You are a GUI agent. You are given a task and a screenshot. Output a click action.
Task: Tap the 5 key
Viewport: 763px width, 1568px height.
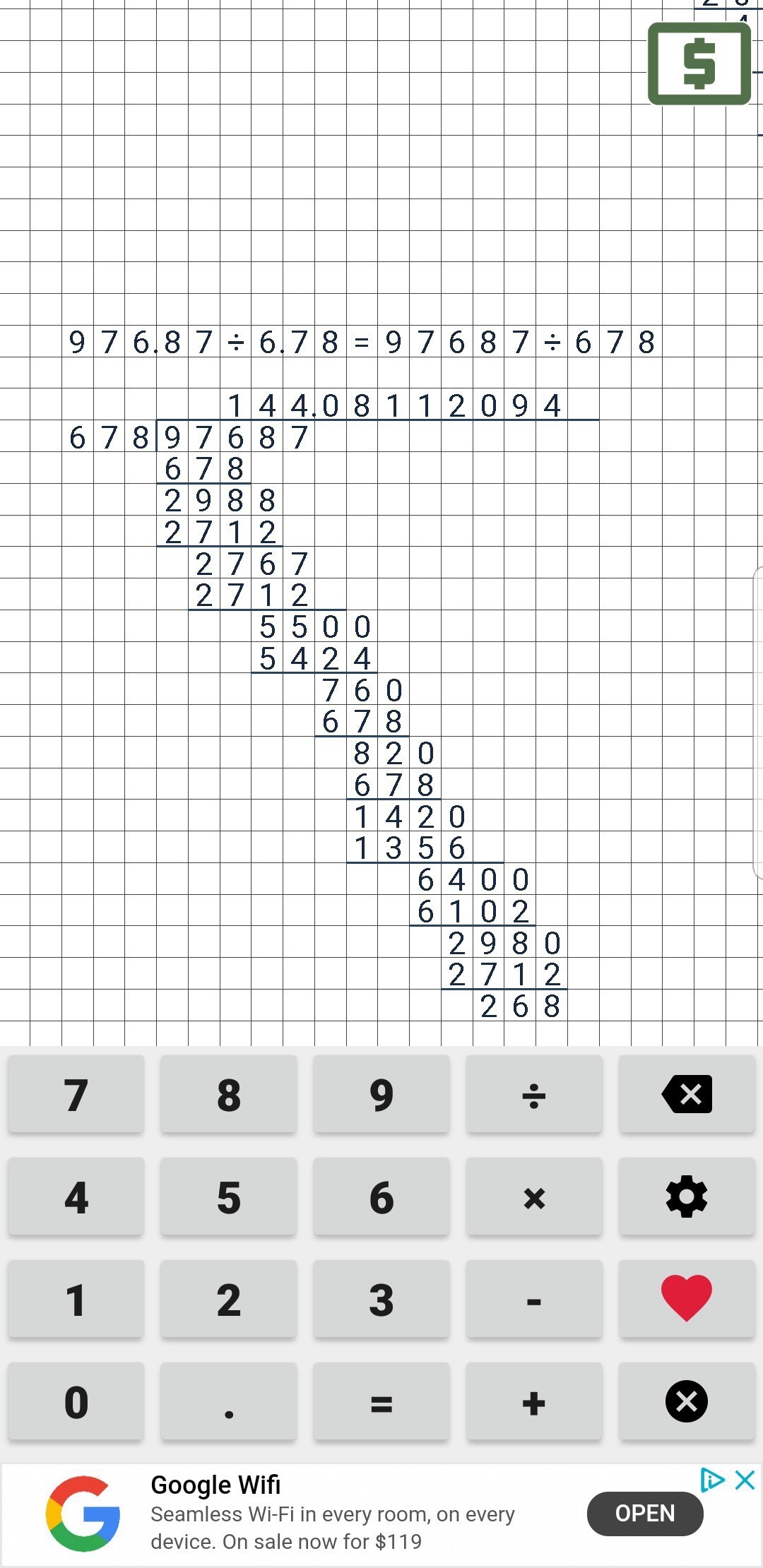229,1197
